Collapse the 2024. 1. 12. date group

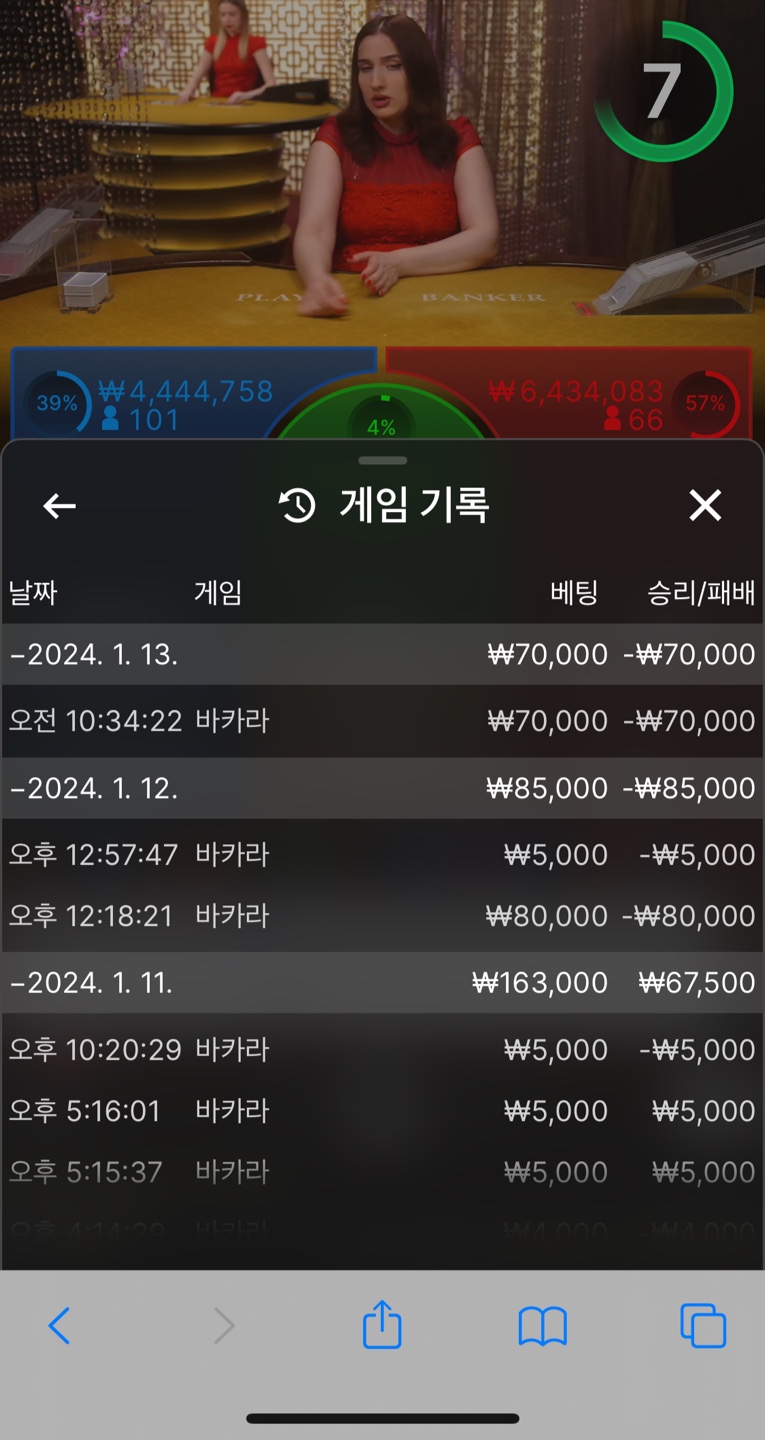coord(382,788)
